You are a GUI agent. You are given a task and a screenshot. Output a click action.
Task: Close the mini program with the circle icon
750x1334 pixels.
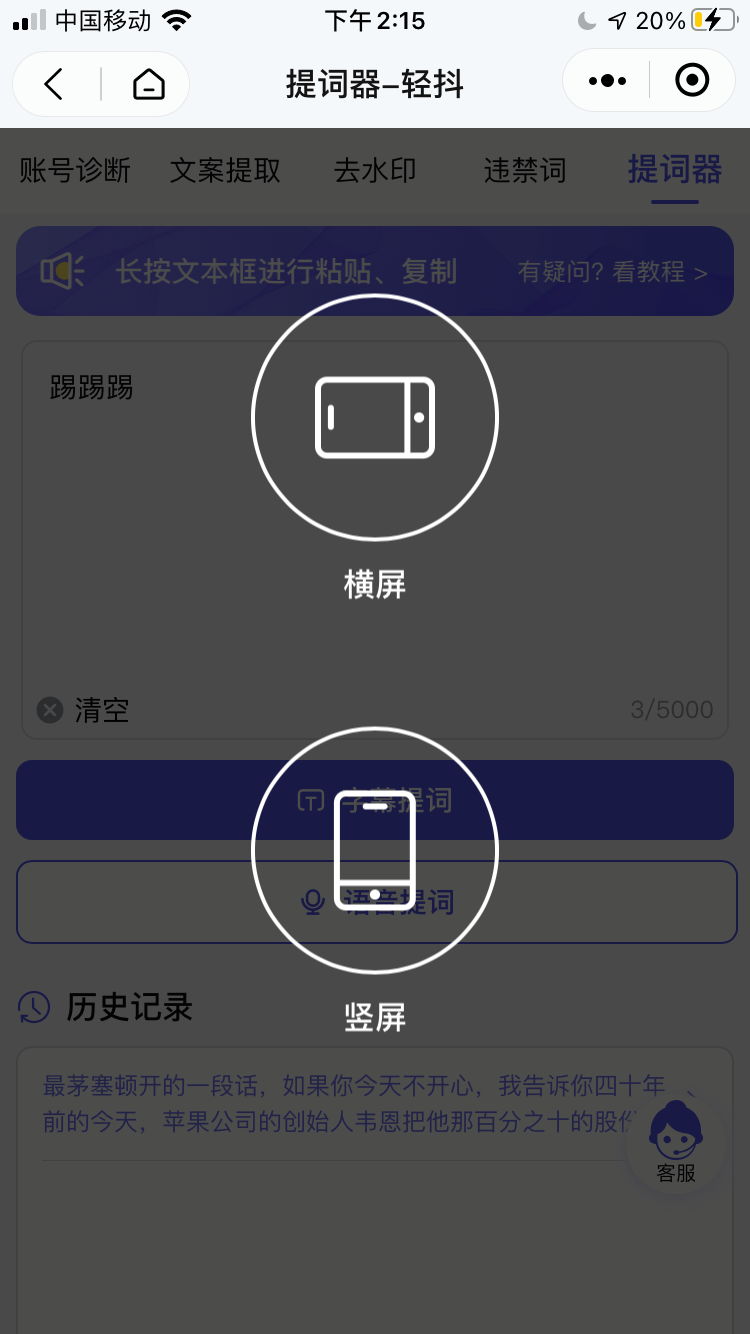click(x=692, y=81)
